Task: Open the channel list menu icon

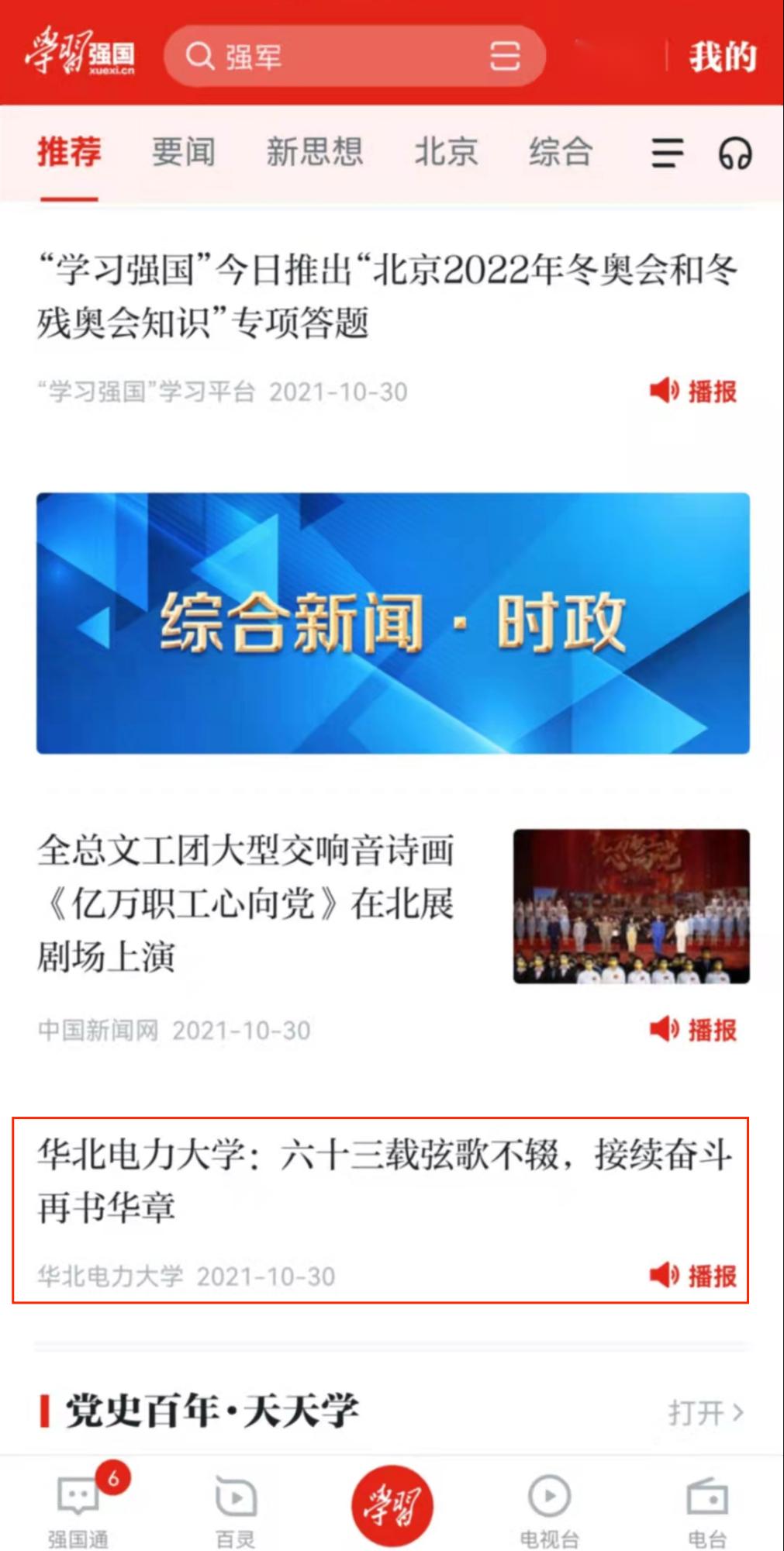Action: [667, 153]
